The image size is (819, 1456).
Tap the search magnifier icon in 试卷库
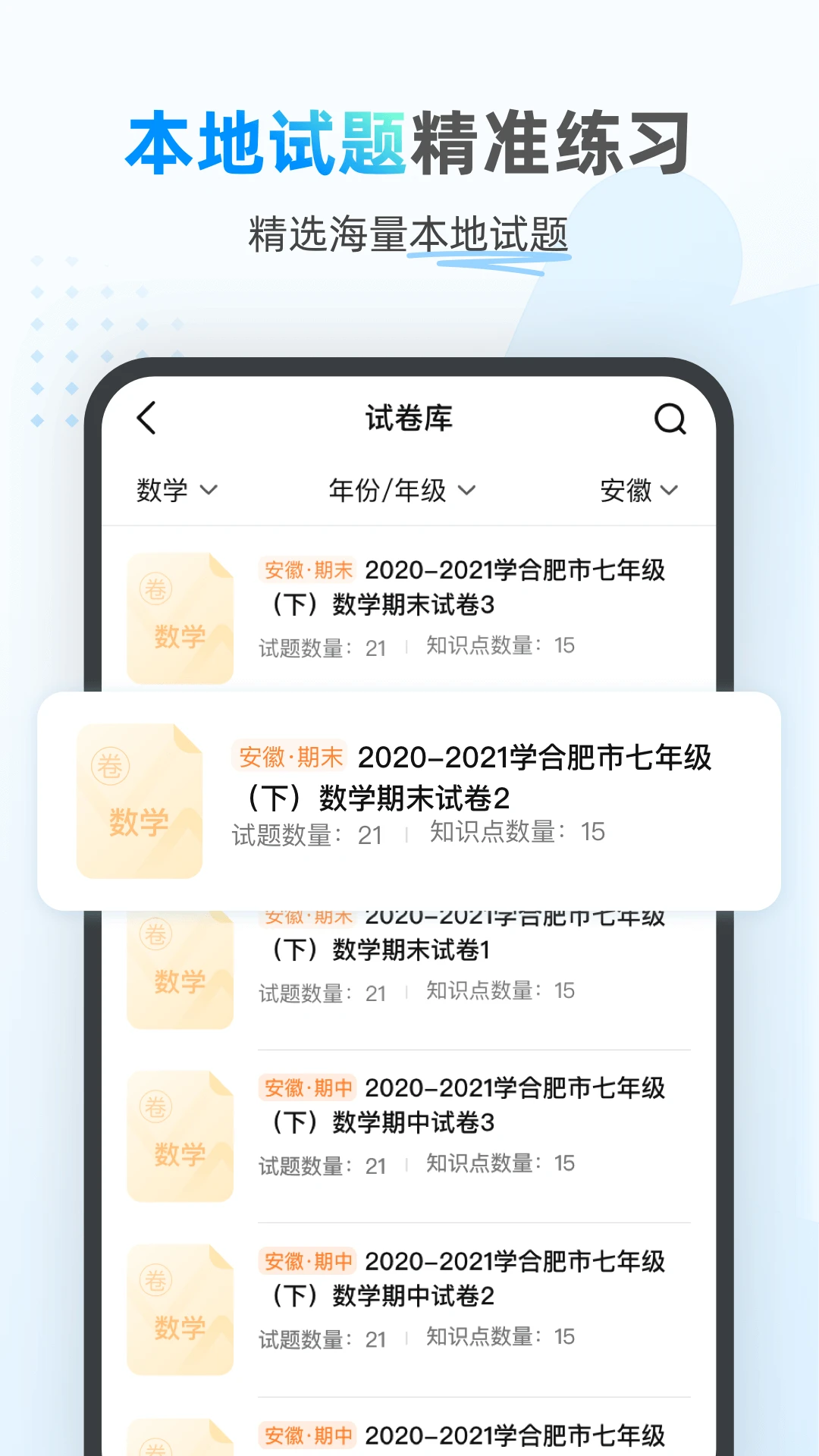tap(670, 419)
